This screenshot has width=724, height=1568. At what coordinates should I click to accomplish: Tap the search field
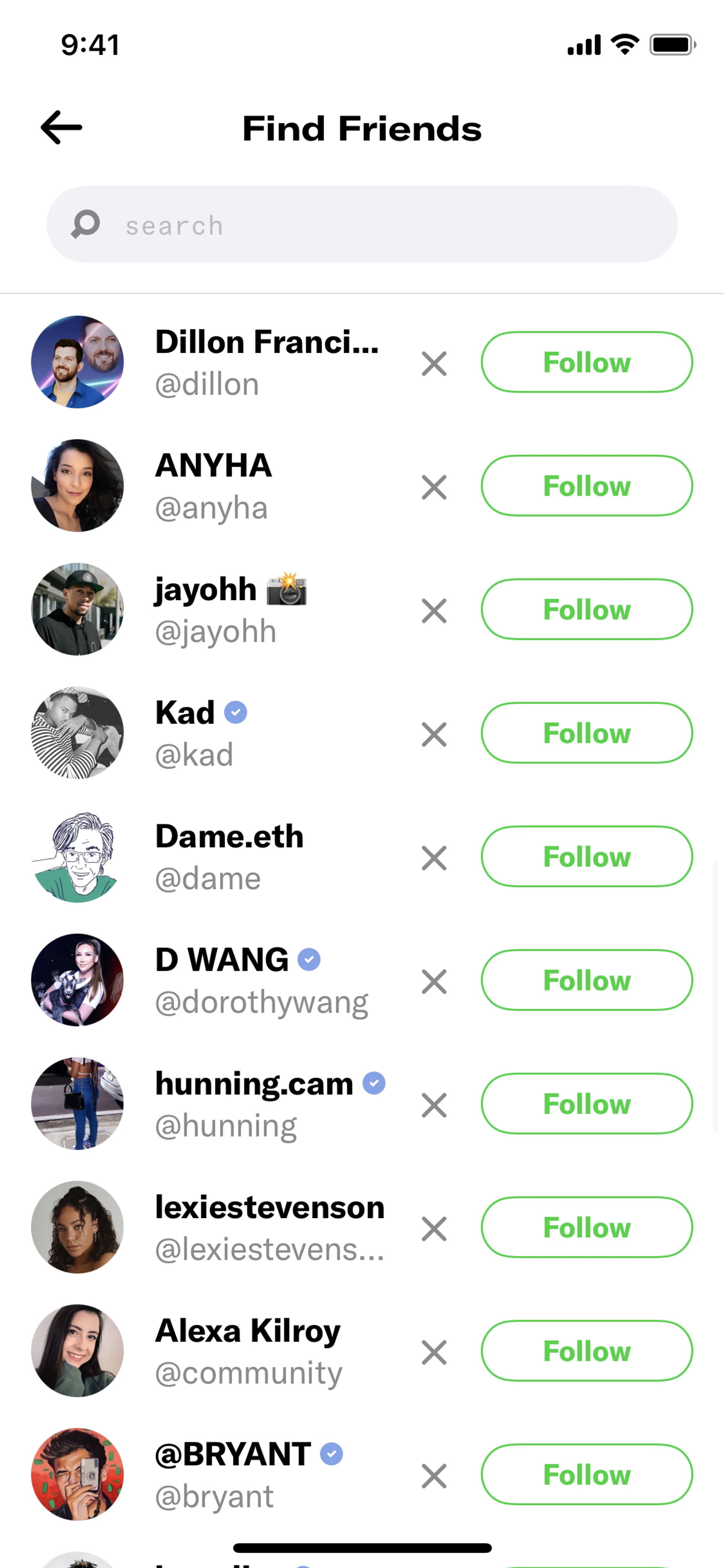pyautogui.click(x=362, y=224)
